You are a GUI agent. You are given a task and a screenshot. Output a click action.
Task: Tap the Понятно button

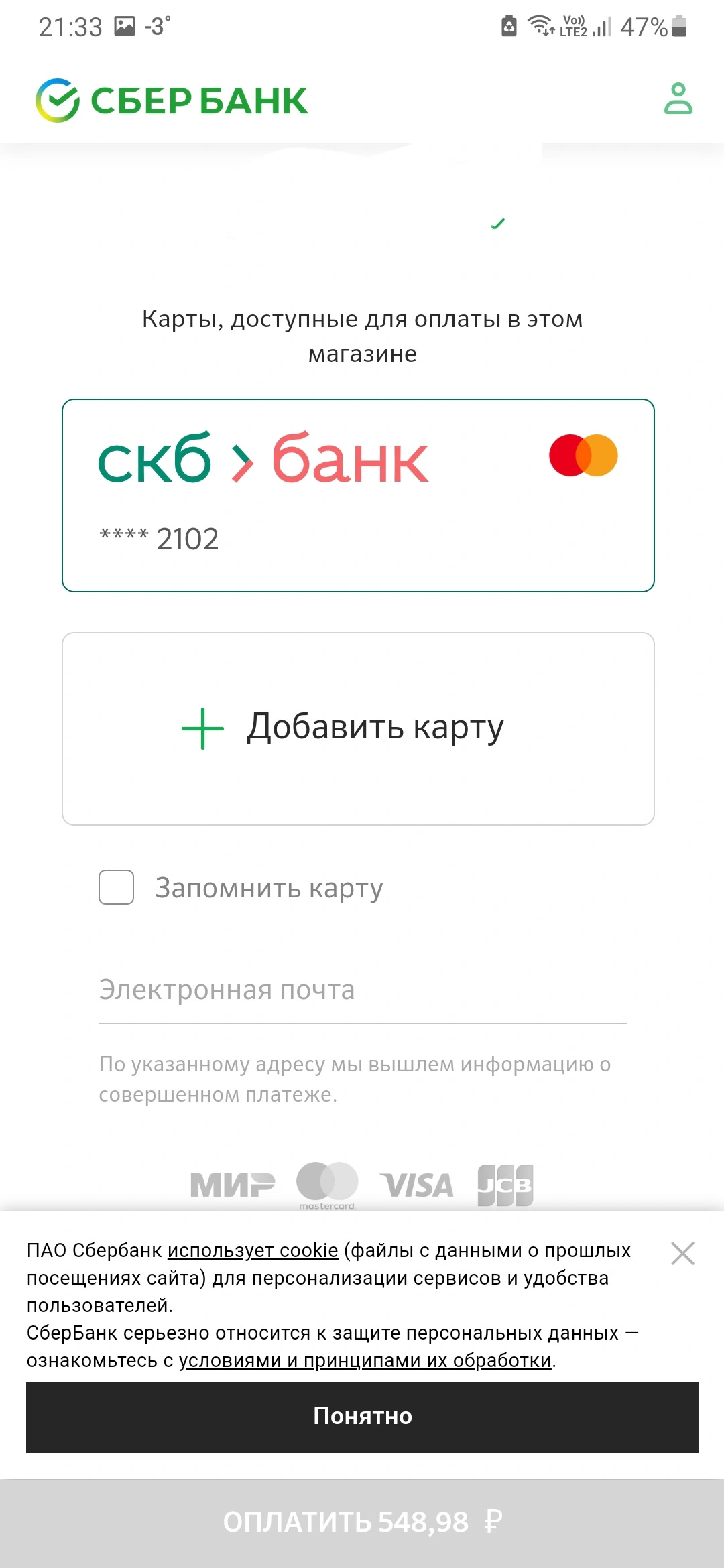(363, 1417)
